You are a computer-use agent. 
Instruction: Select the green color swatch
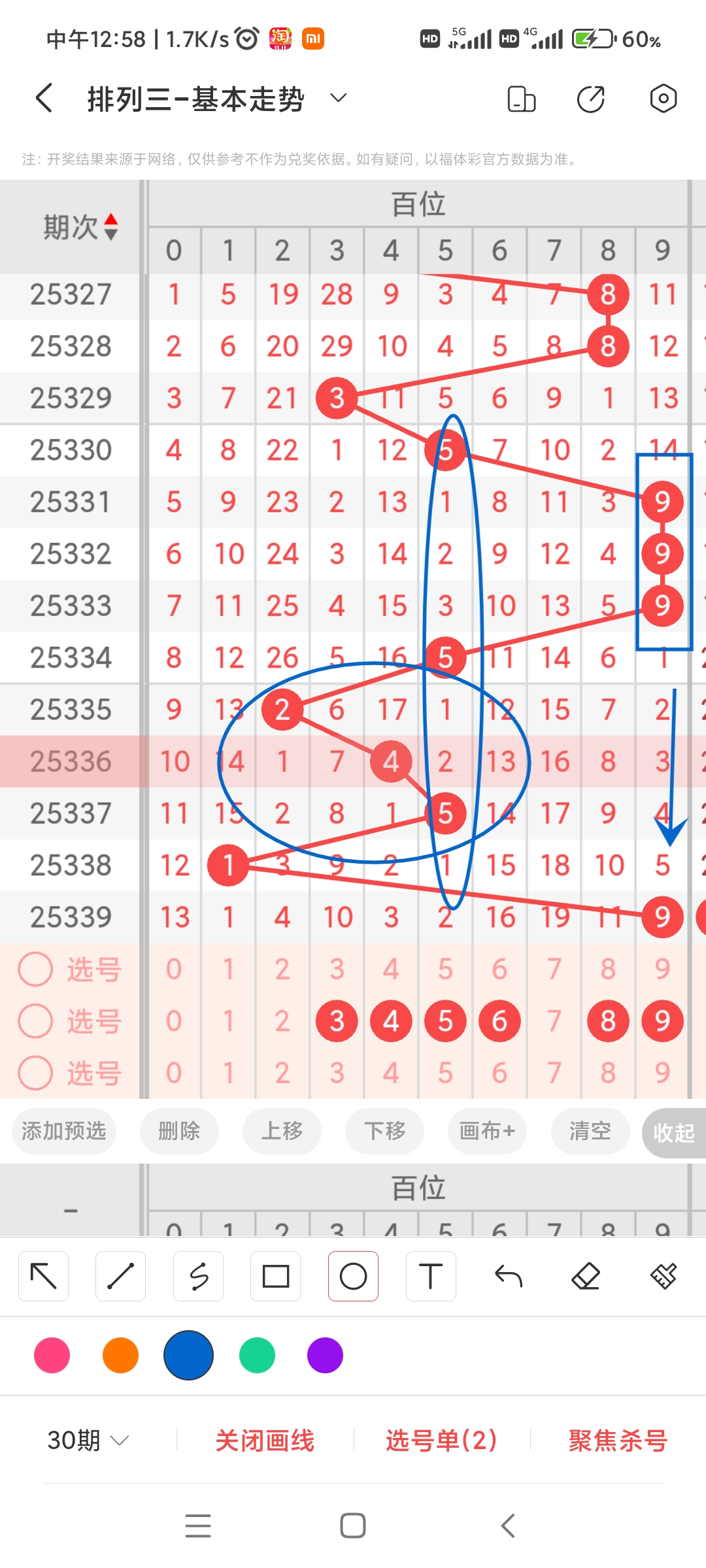pos(256,1356)
